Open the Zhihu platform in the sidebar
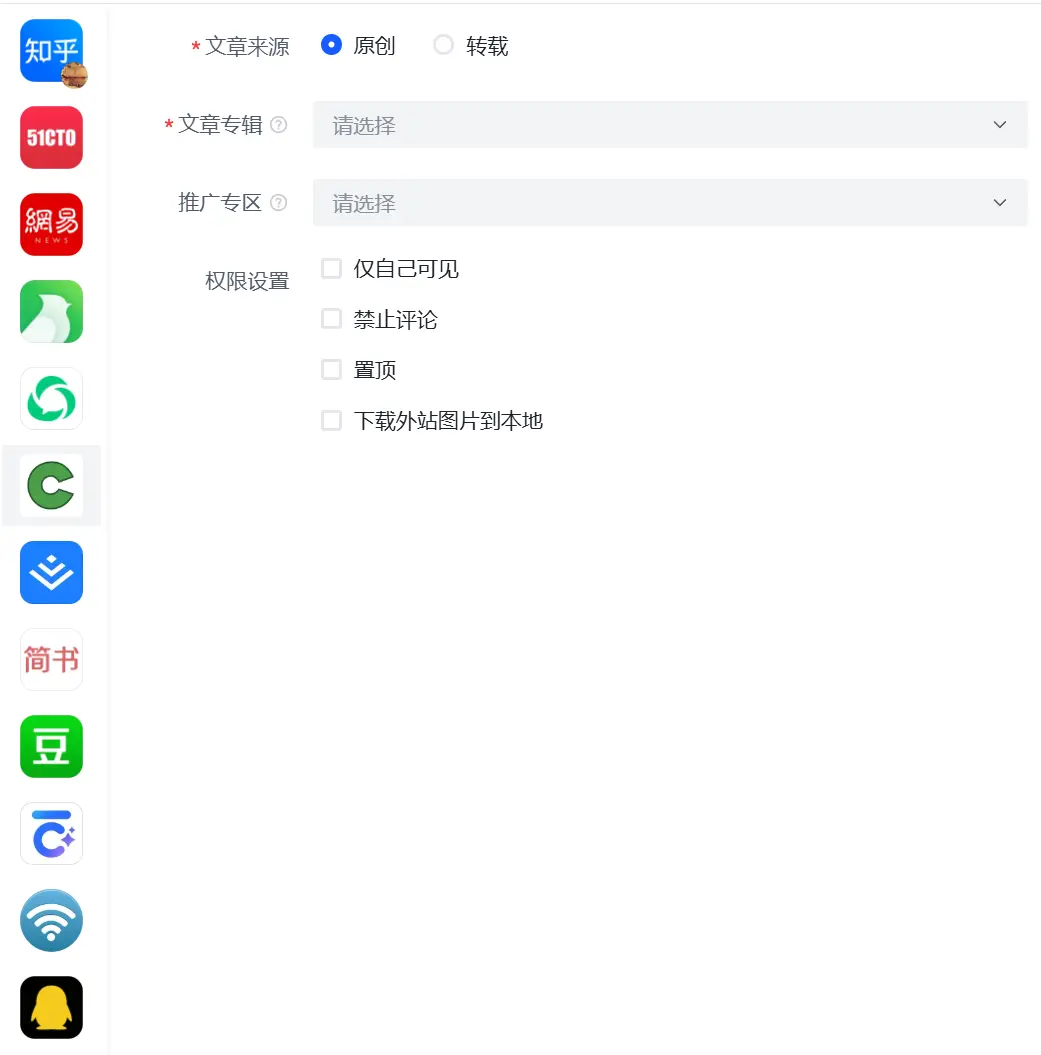This screenshot has width=1041, height=1055. point(51,50)
